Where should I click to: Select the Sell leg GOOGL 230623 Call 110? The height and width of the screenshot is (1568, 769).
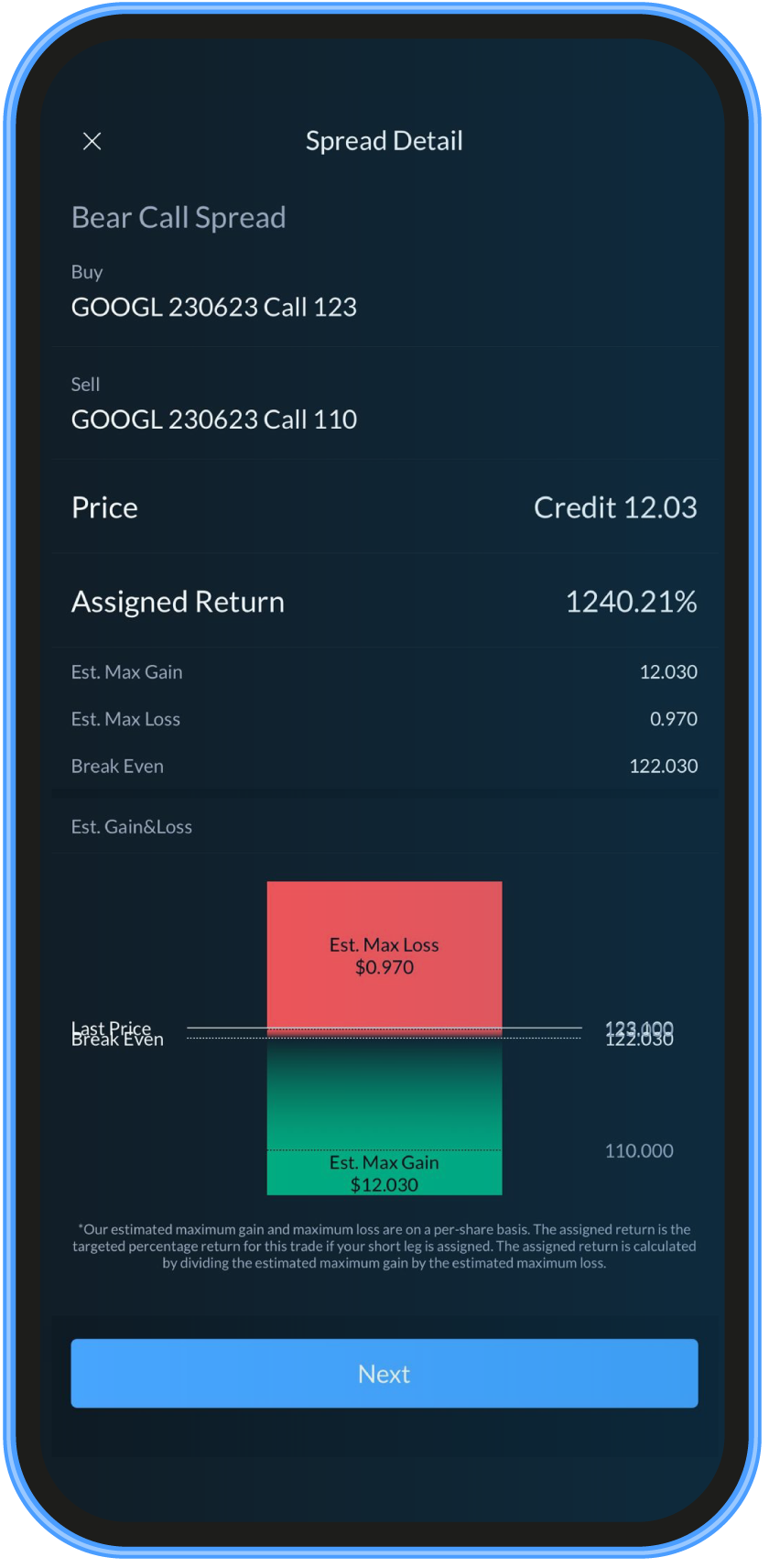pos(213,419)
